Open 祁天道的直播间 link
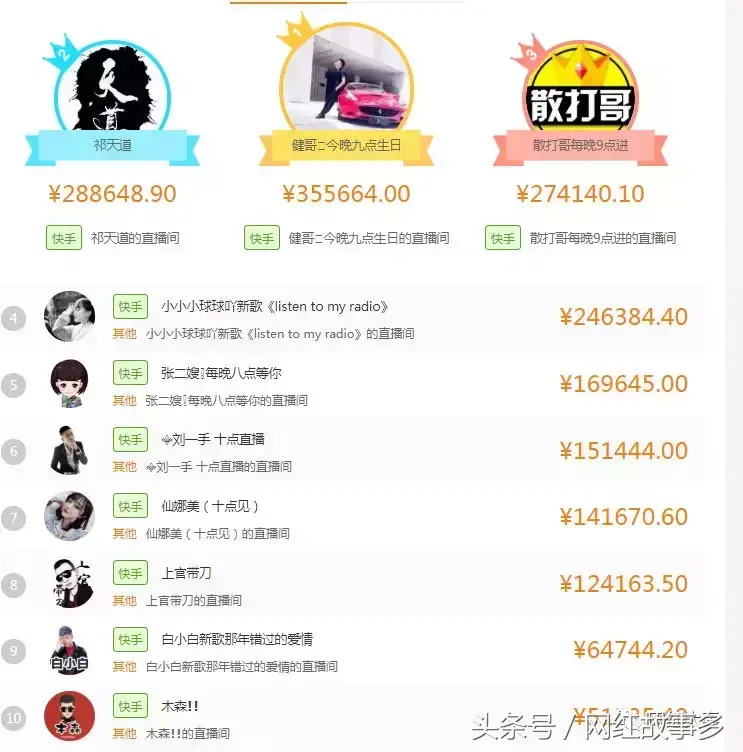The height and width of the screenshot is (752, 743). (x=135, y=238)
